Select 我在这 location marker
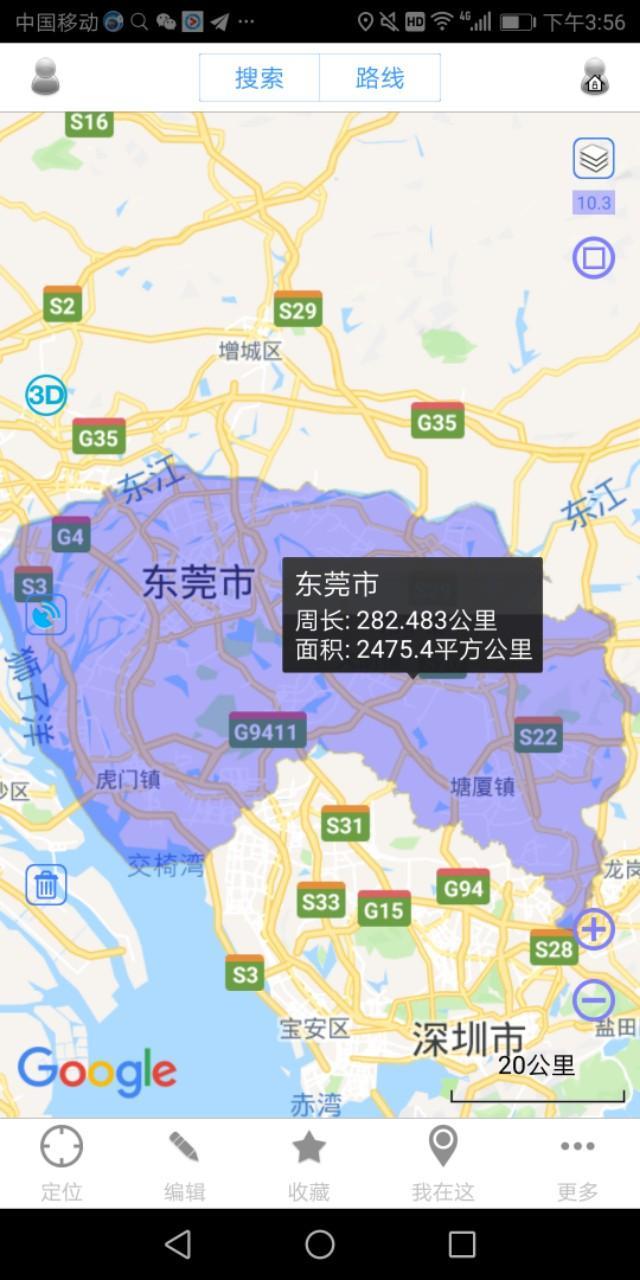The height and width of the screenshot is (1280, 640). (443, 1162)
